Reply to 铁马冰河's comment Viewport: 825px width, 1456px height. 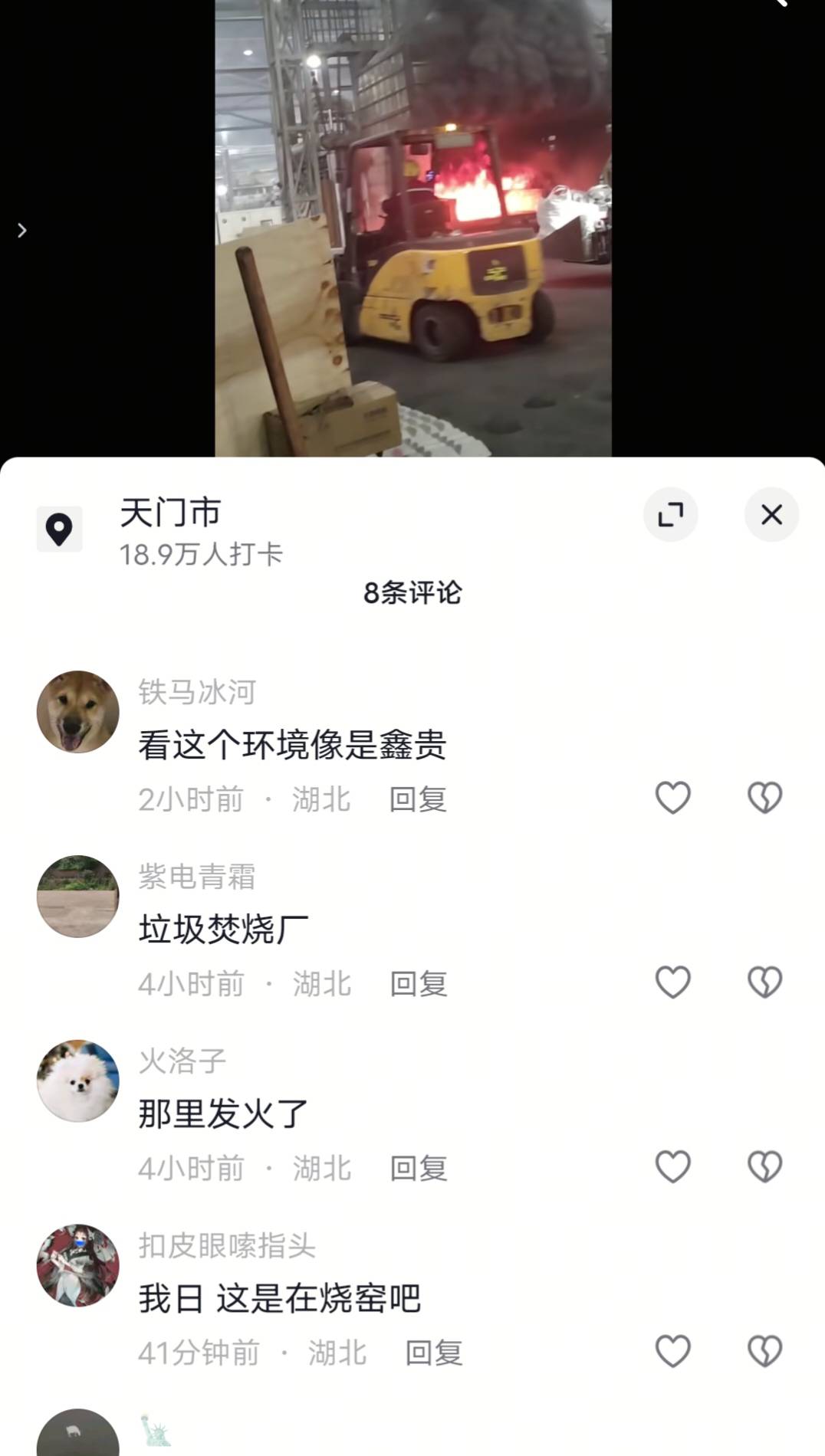point(418,799)
